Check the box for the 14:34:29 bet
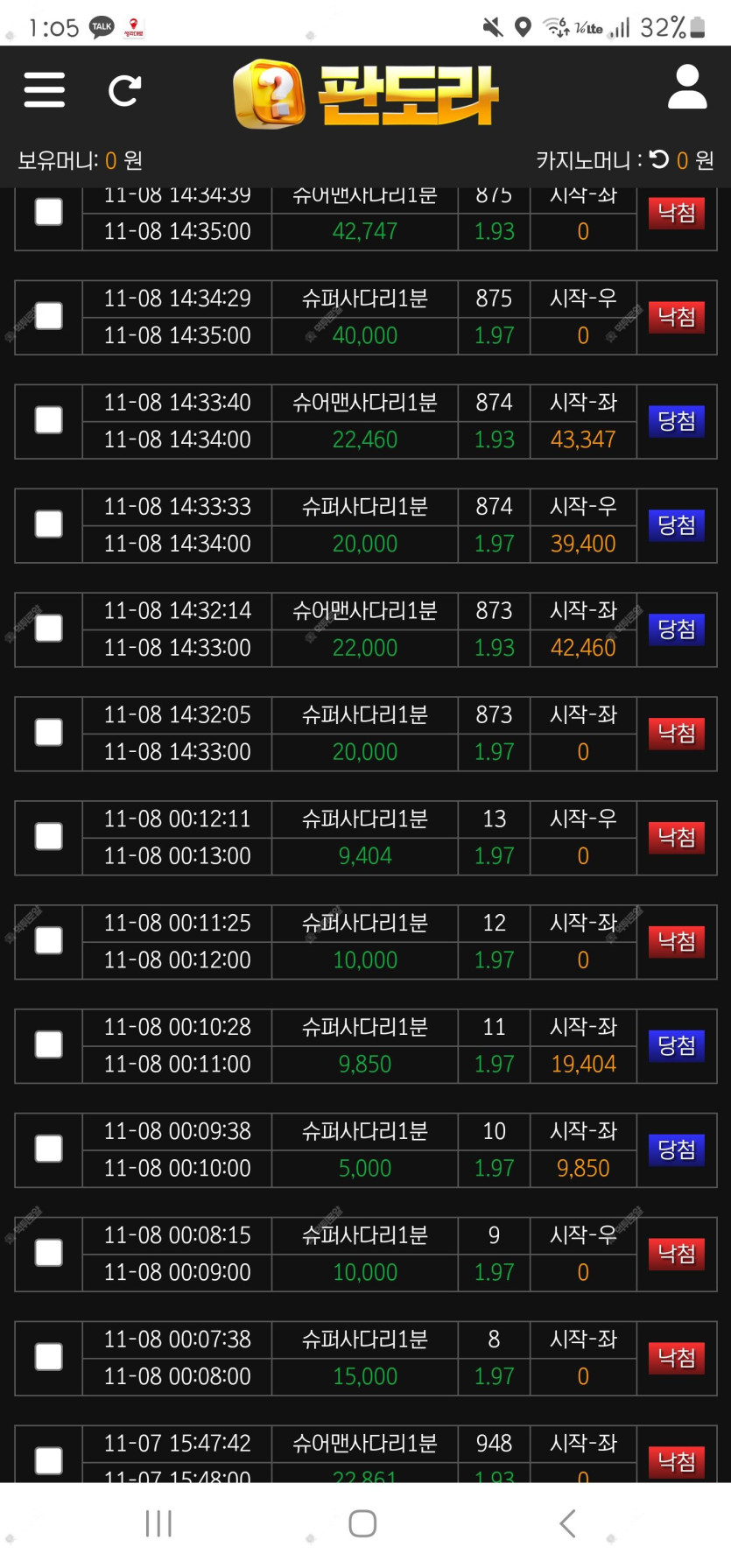Image resolution: width=731 pixels, height=1568 pixels. [x=49, y=317]
